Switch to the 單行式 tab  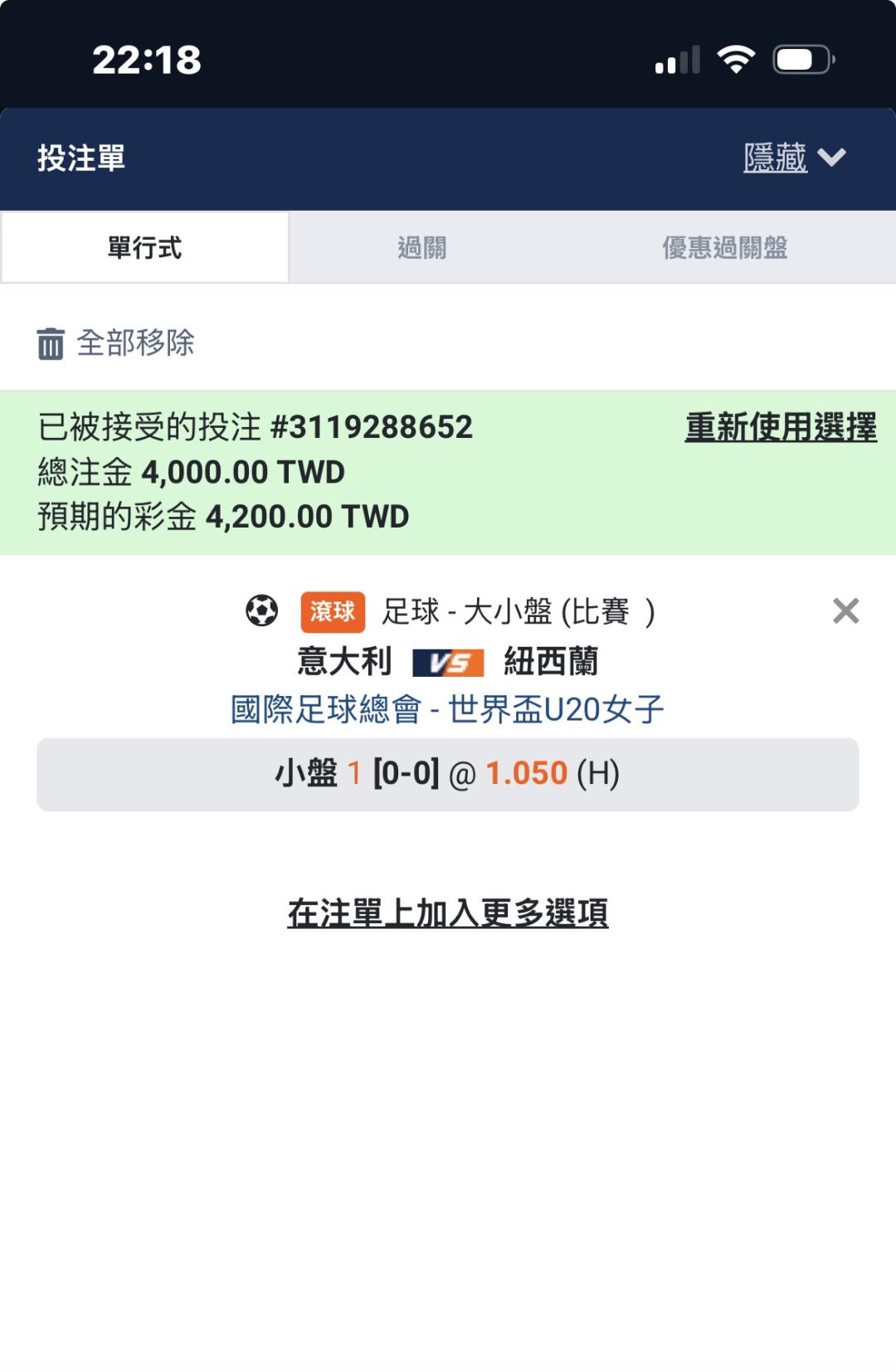144,247
